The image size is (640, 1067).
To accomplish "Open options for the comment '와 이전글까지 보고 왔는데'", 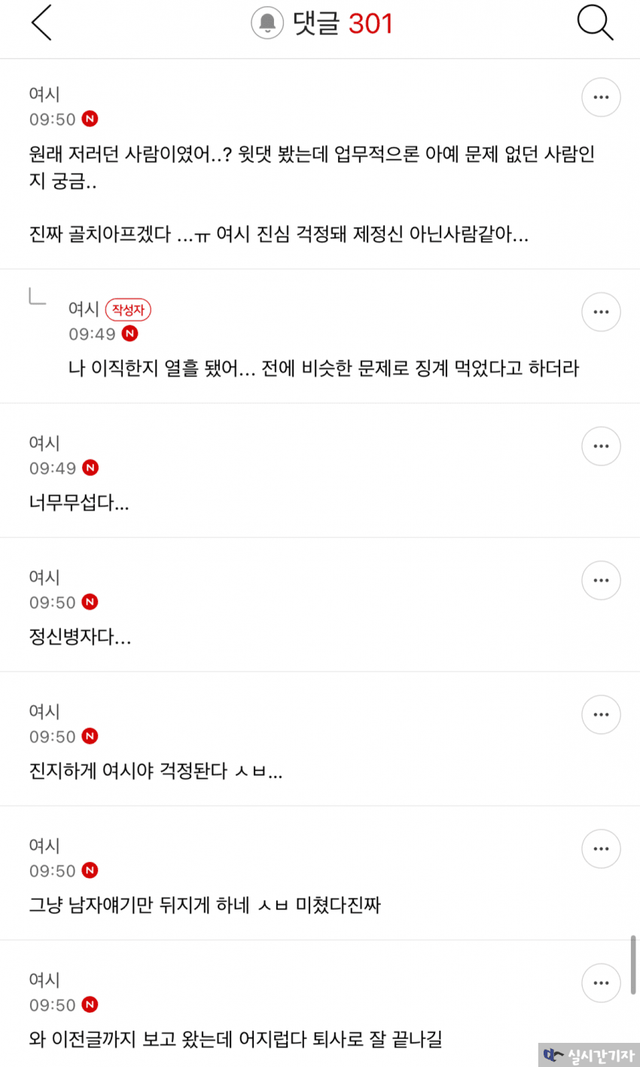I will pos(601,983).
